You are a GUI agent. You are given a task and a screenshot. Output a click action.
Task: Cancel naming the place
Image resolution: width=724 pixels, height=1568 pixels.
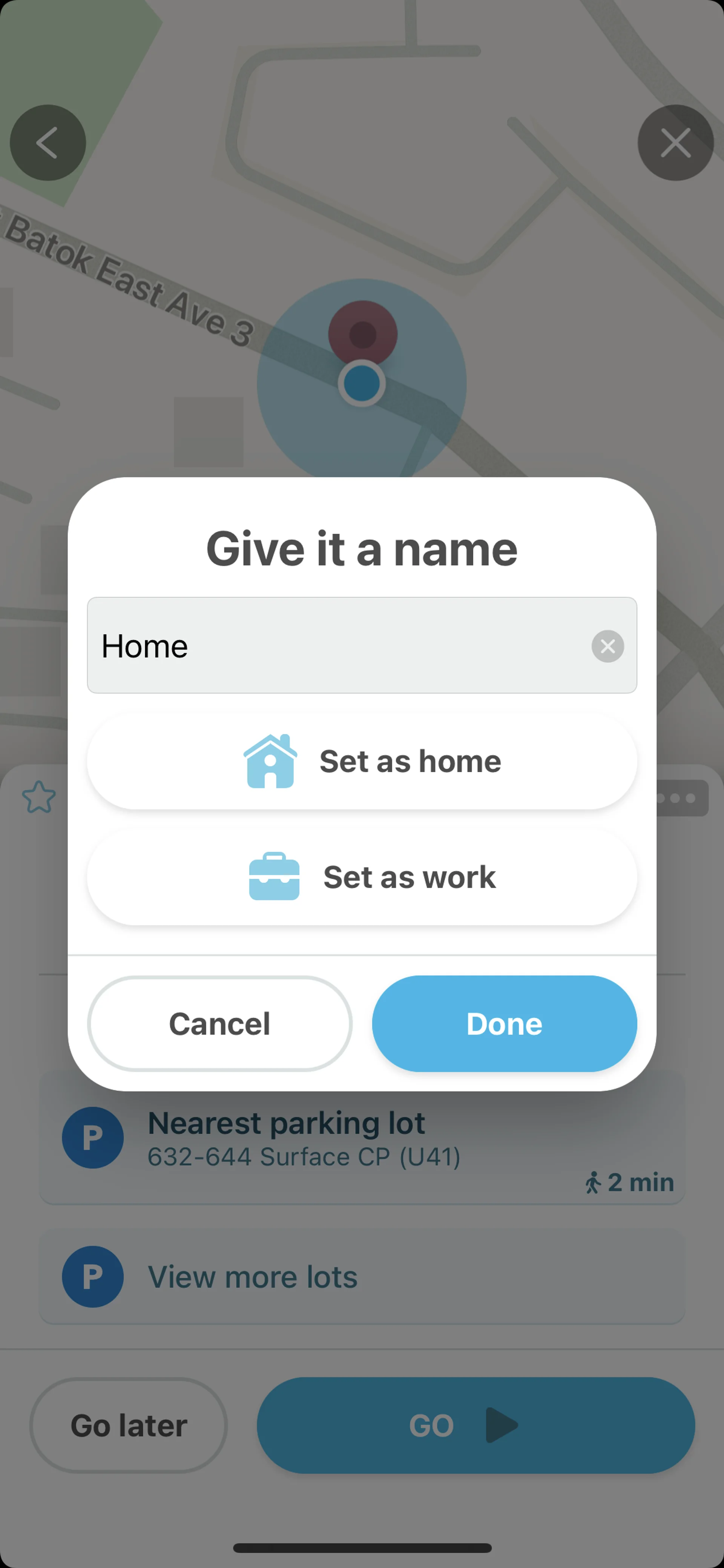click(x=219, y=1023)
